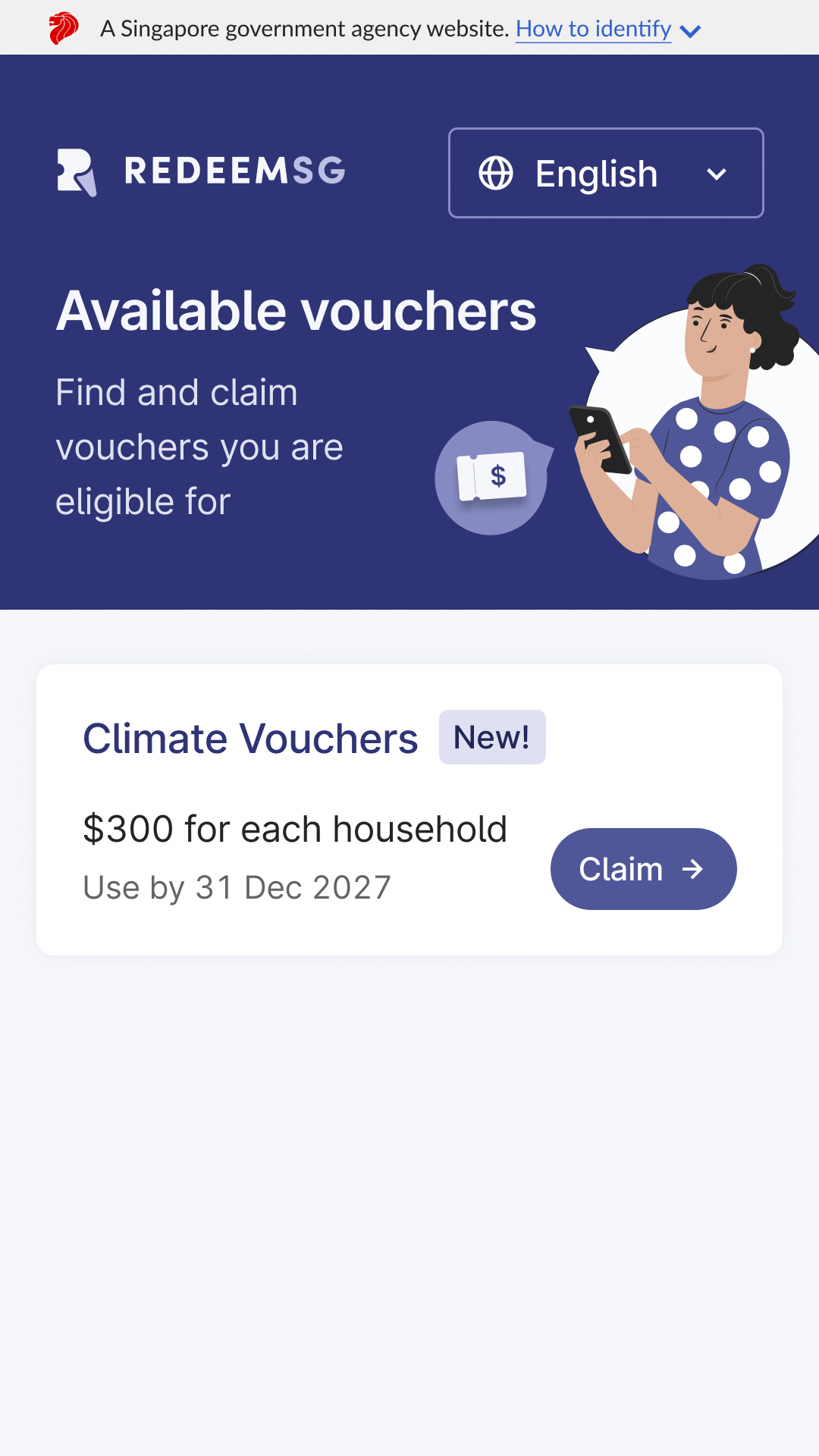Click the Singapore lion head crest icon
The image size is (819, 1456).
pyautogui.click(x=64, y=27)
